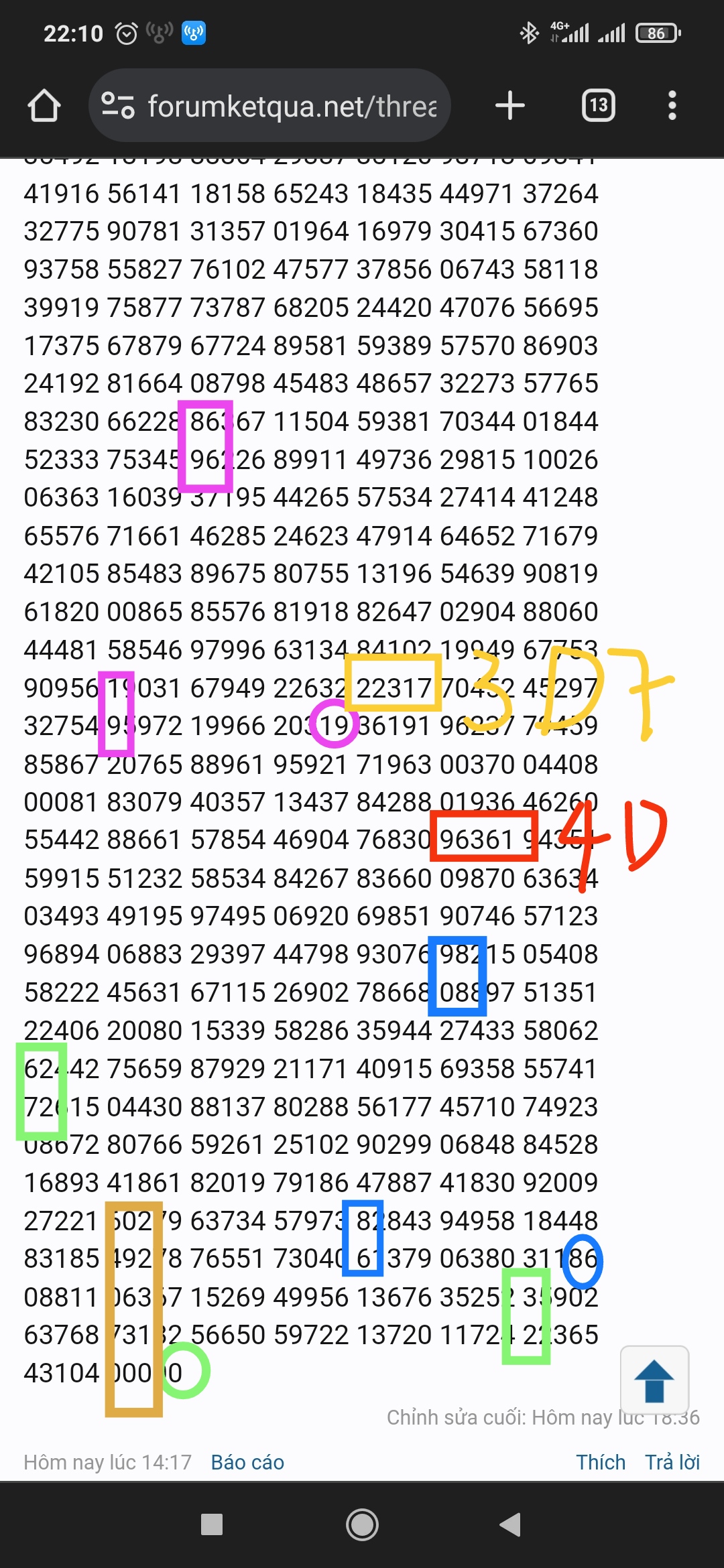
Task: Go back using the system back button
Action: pos(510,1524)
